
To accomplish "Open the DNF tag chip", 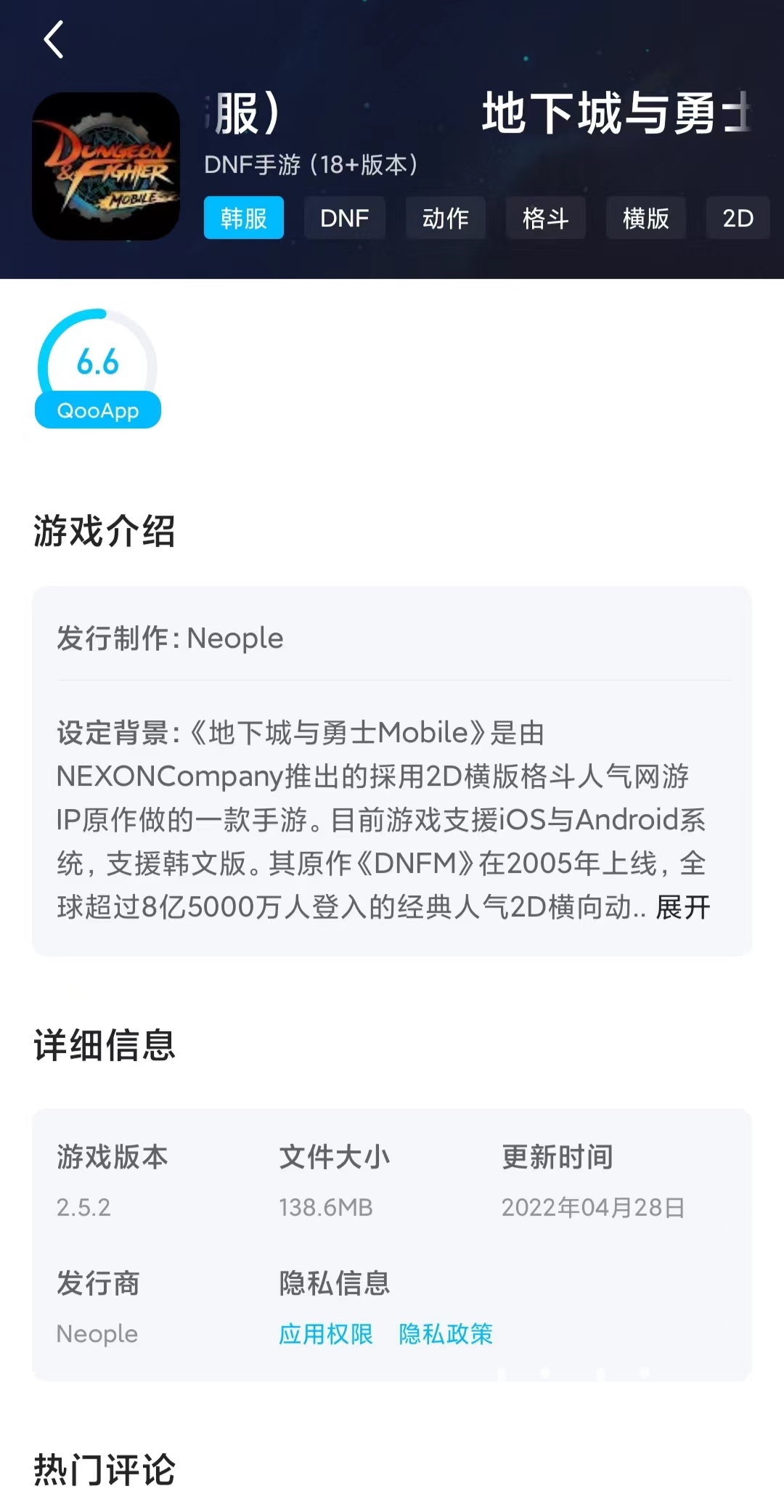I will tap(345, 218).
